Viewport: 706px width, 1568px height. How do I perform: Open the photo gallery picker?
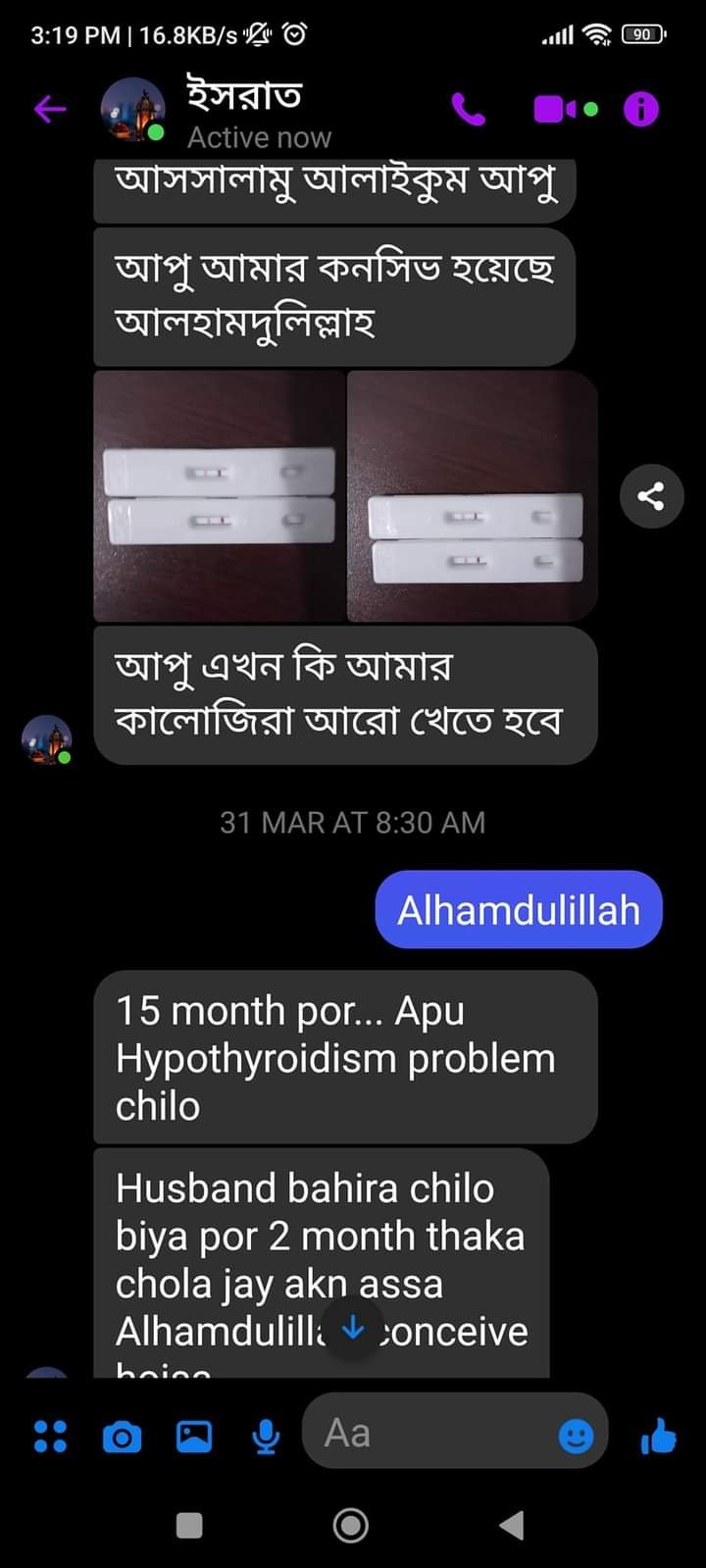point(195,1436)
